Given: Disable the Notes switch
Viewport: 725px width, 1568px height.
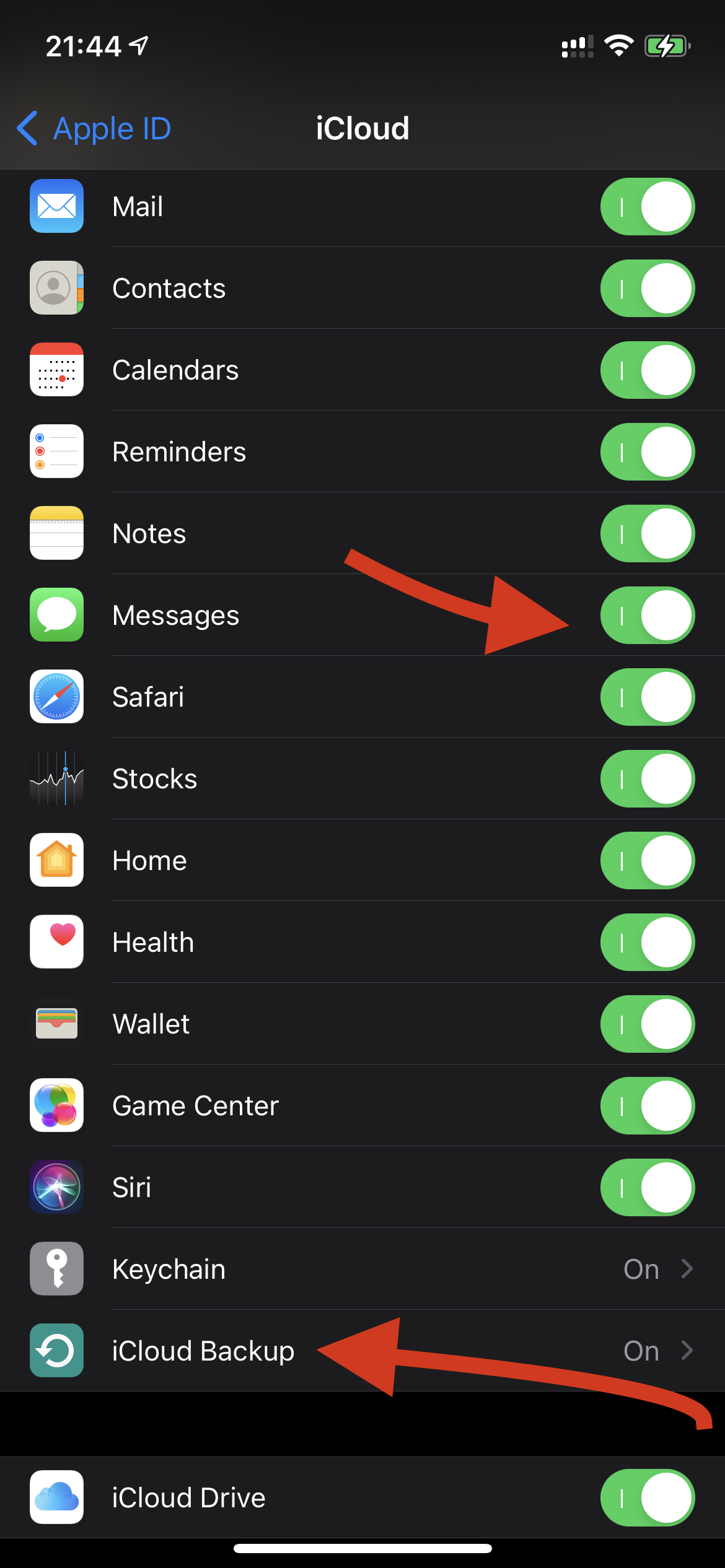Looking at the screenshot, I should tap(647, 534).
